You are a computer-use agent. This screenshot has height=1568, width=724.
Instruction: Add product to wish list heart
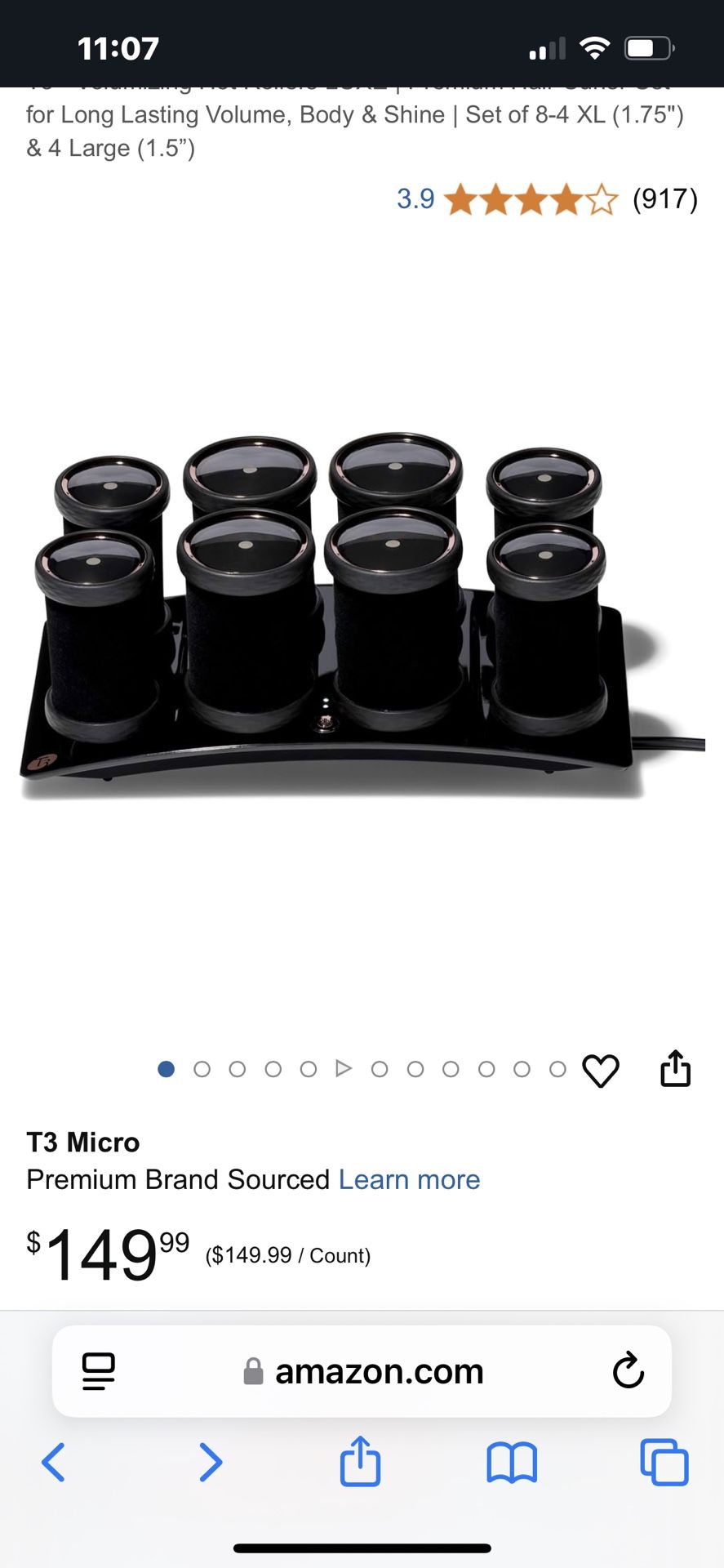point(601,1070)
